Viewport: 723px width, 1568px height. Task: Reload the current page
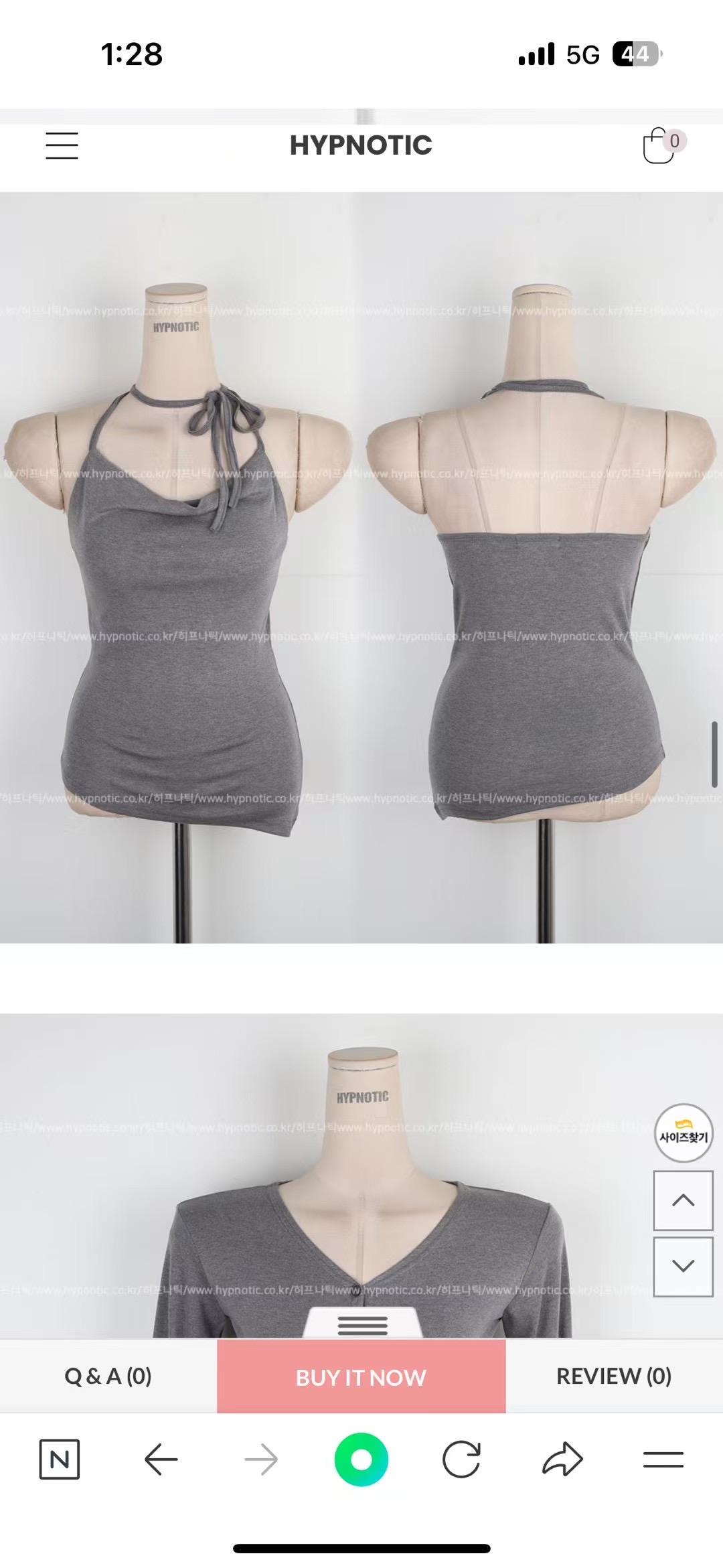[x=461, y=1459]
